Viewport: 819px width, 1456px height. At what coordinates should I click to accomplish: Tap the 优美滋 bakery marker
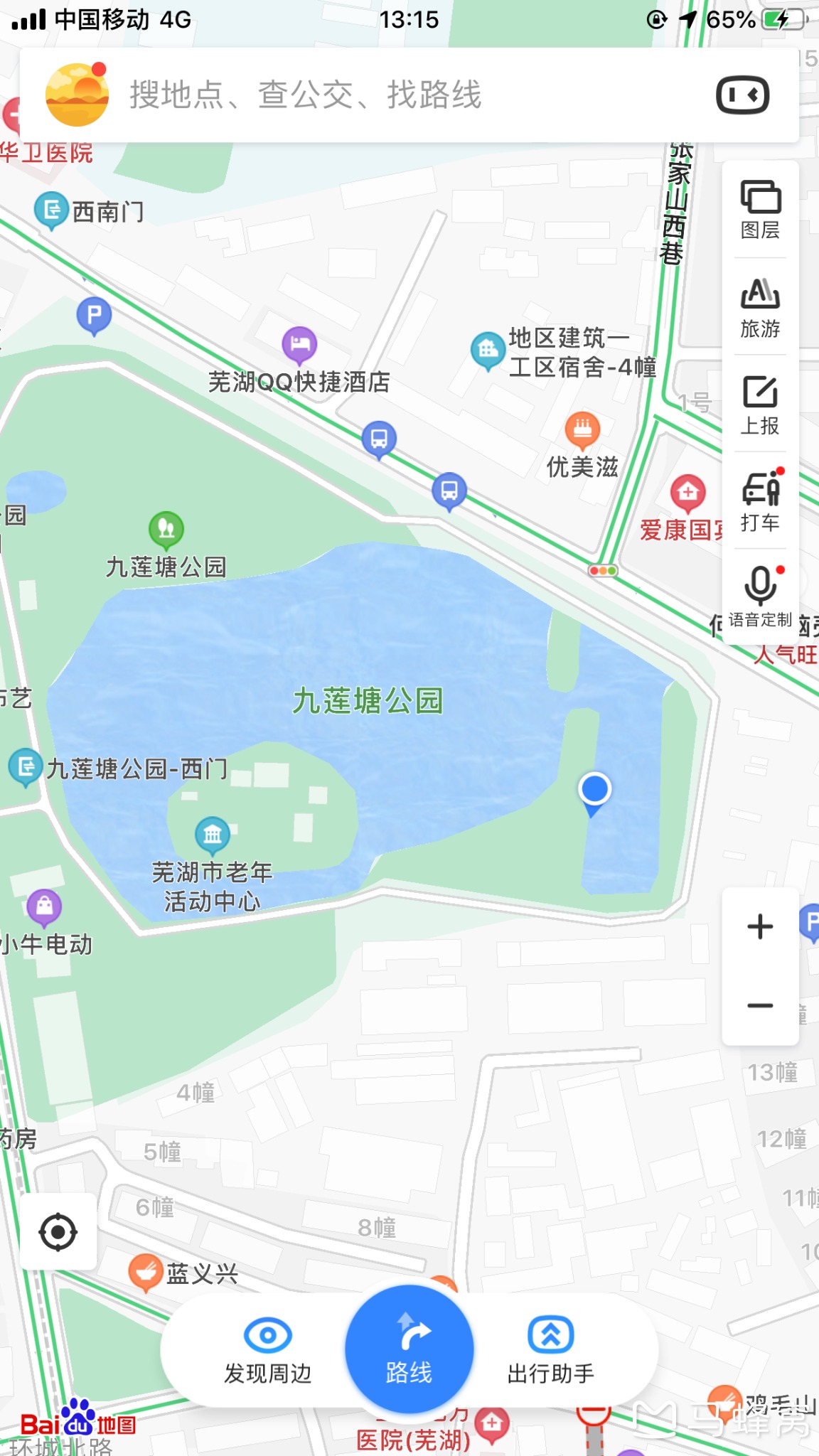click(x=582, y=429)
